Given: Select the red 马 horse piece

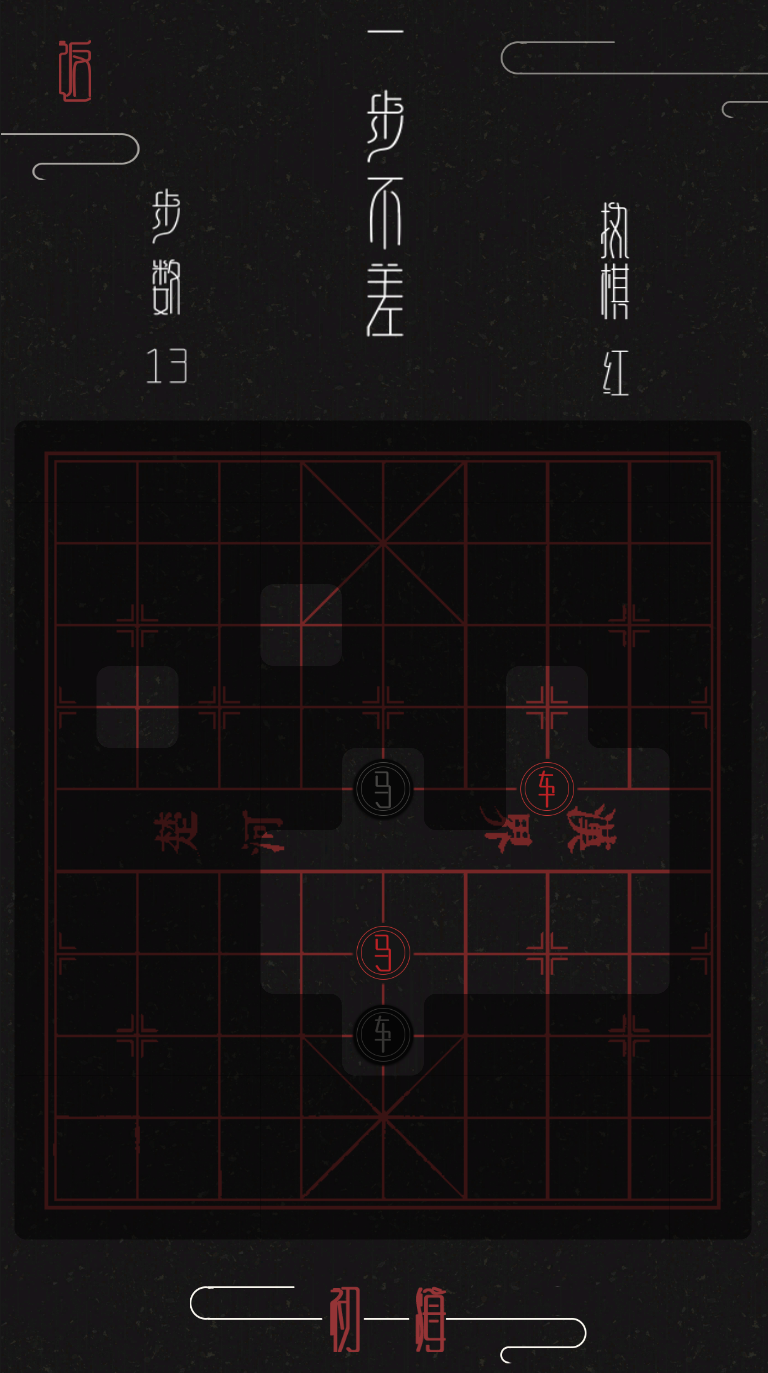Looking at the screenshot, I should [383, 952].
